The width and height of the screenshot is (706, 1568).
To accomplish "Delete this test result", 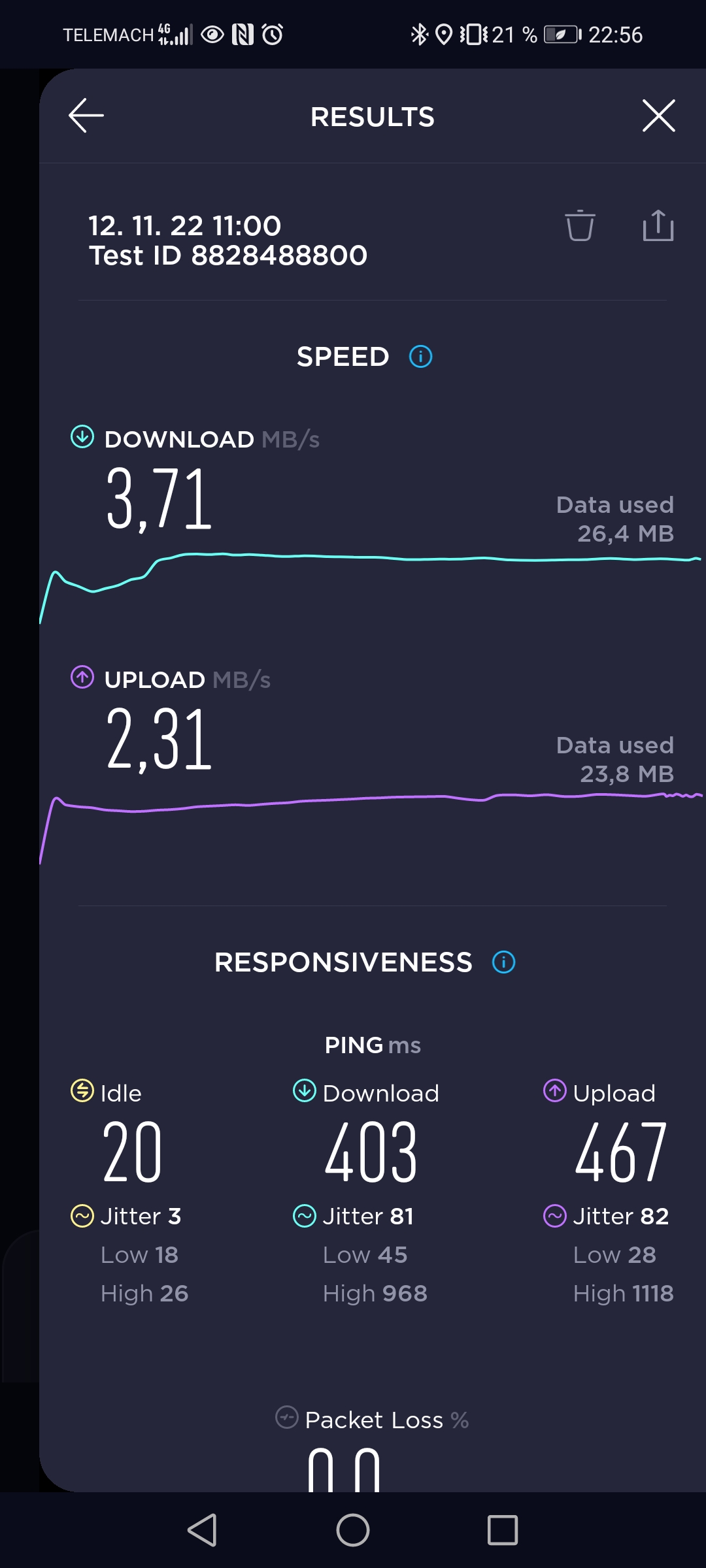I will tap(580, 226).
